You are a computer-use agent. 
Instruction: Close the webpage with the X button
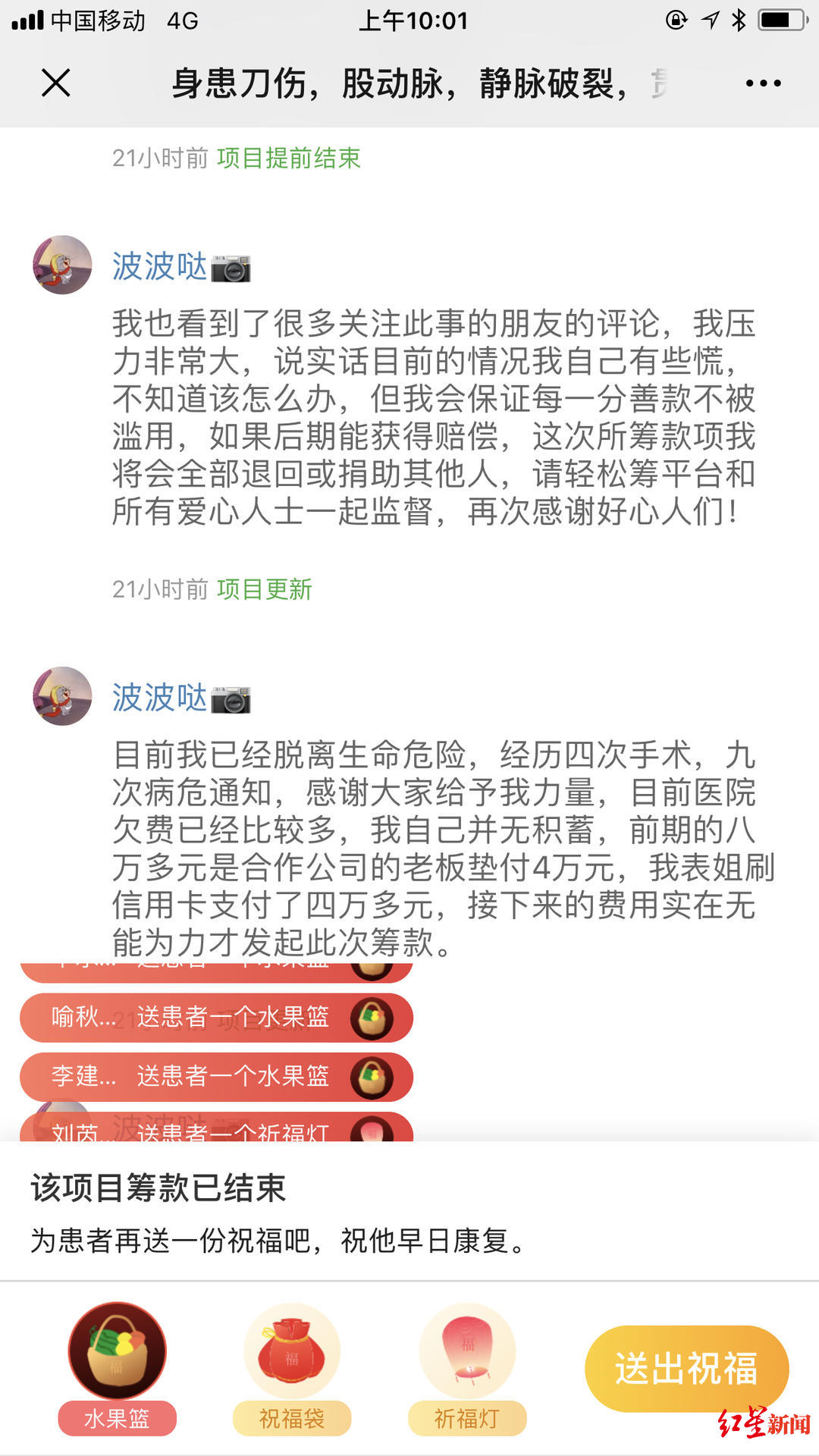point(55,83)
